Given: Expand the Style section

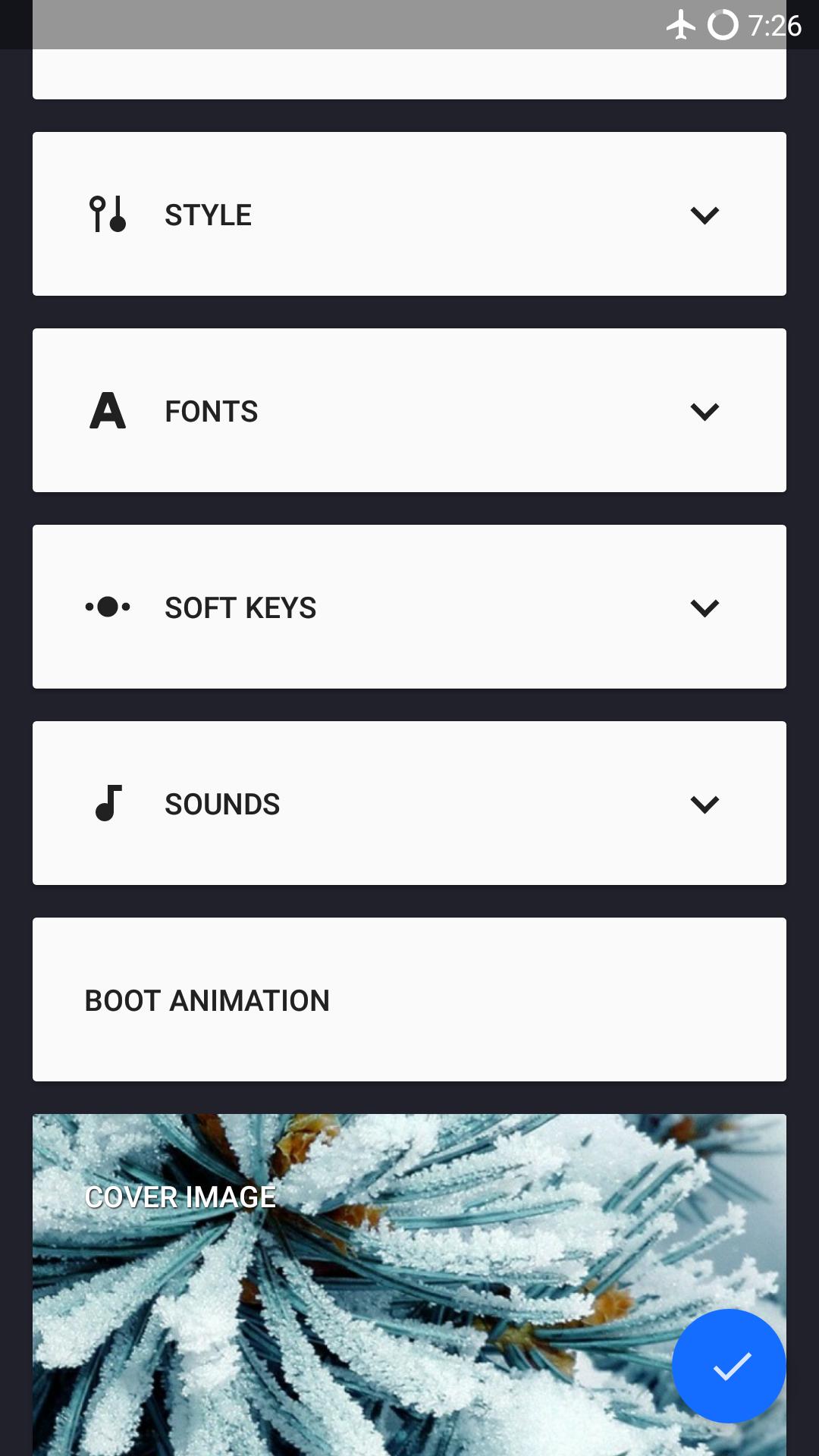Looking at the screenshot, I should (704, 215).
